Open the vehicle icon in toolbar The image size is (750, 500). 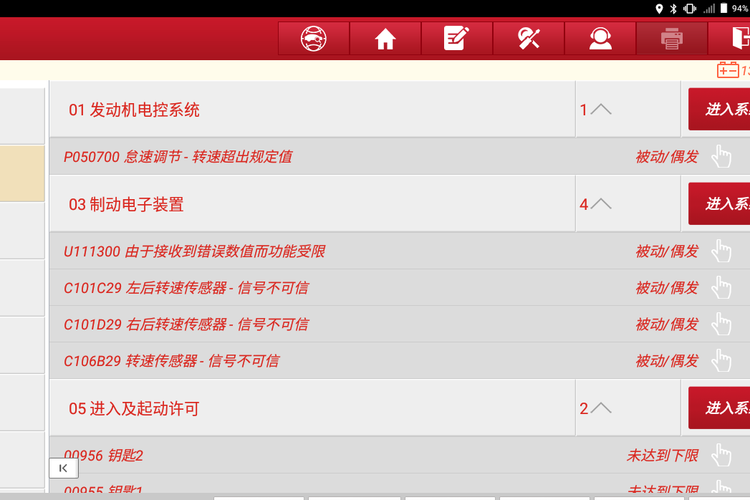(x=313, y=39)
